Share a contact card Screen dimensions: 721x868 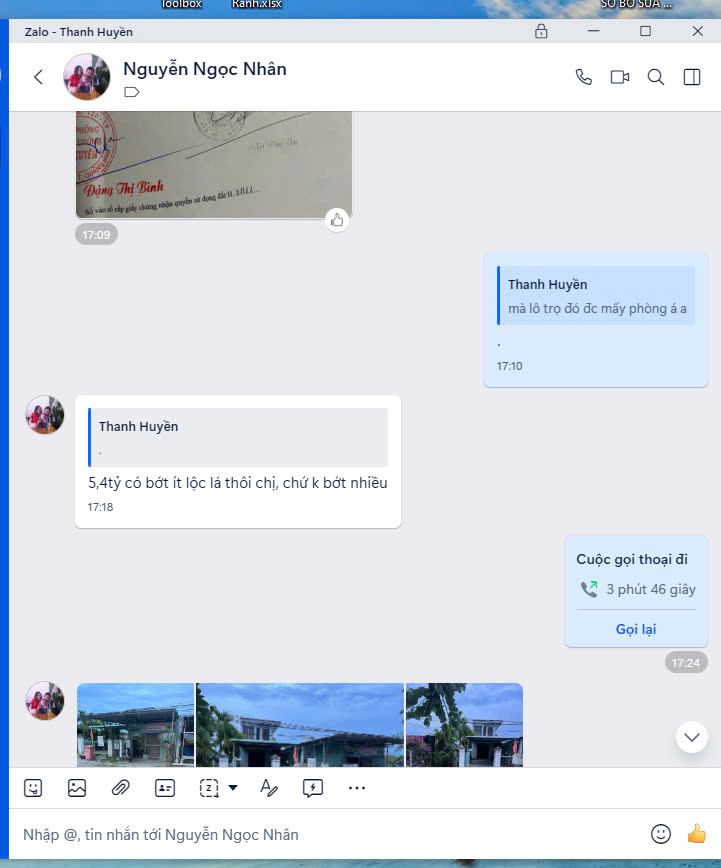coord(165,788)
